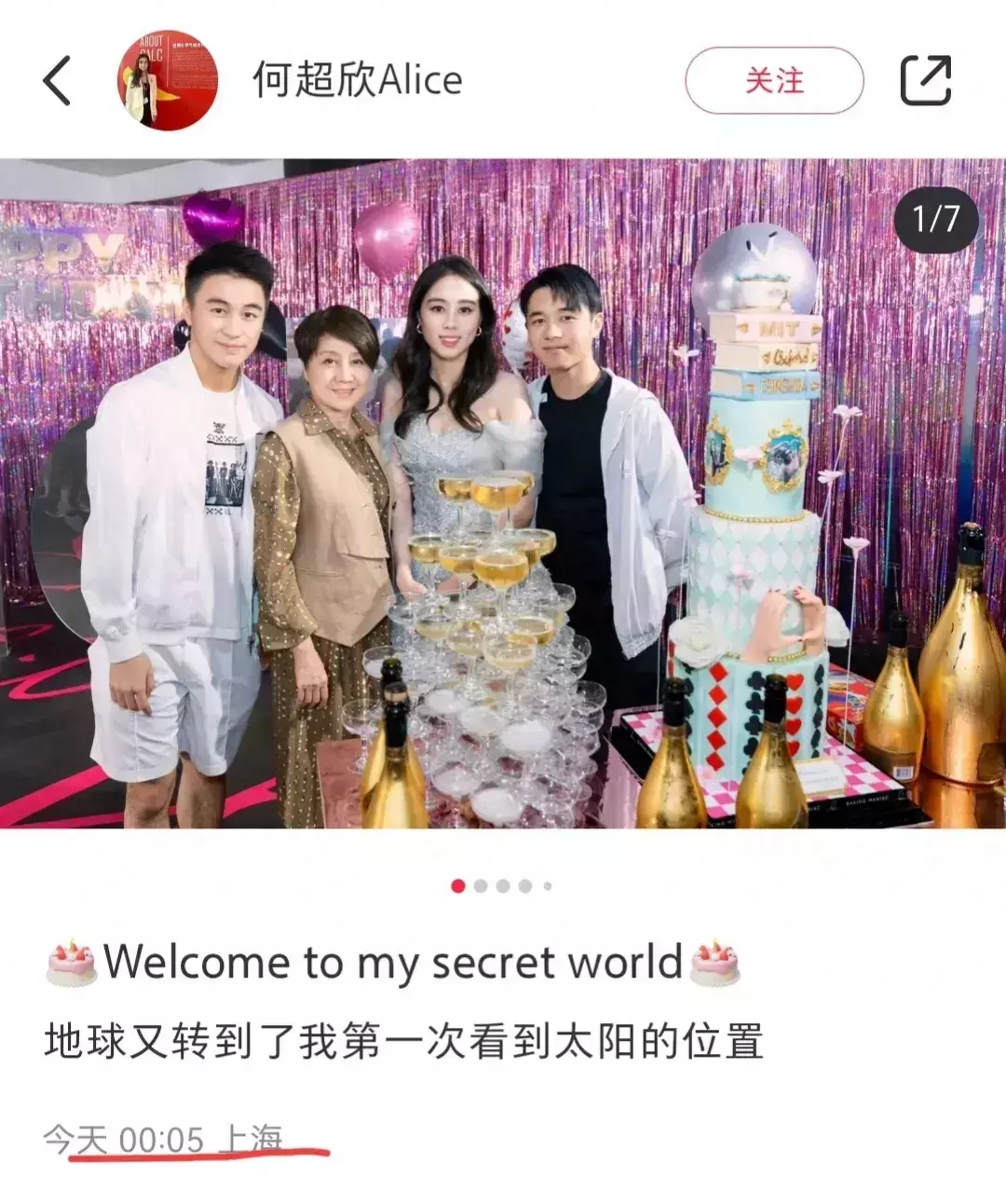Open the birthday party photo fullscreen
1006x1204 pixels.
[x=503, y=494]
